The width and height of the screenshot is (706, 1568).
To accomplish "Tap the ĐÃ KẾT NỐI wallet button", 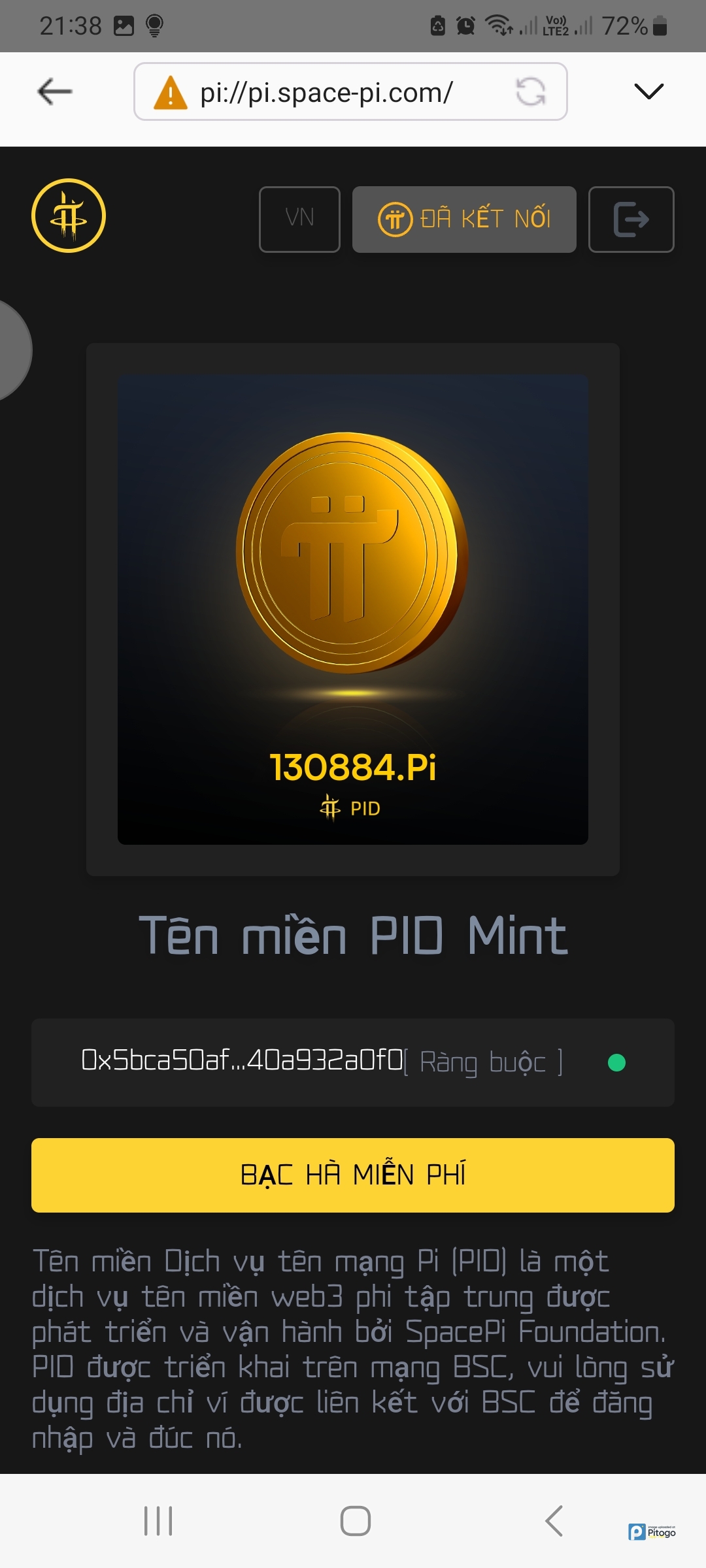I will pyautogui.click(x=464, y=219).
